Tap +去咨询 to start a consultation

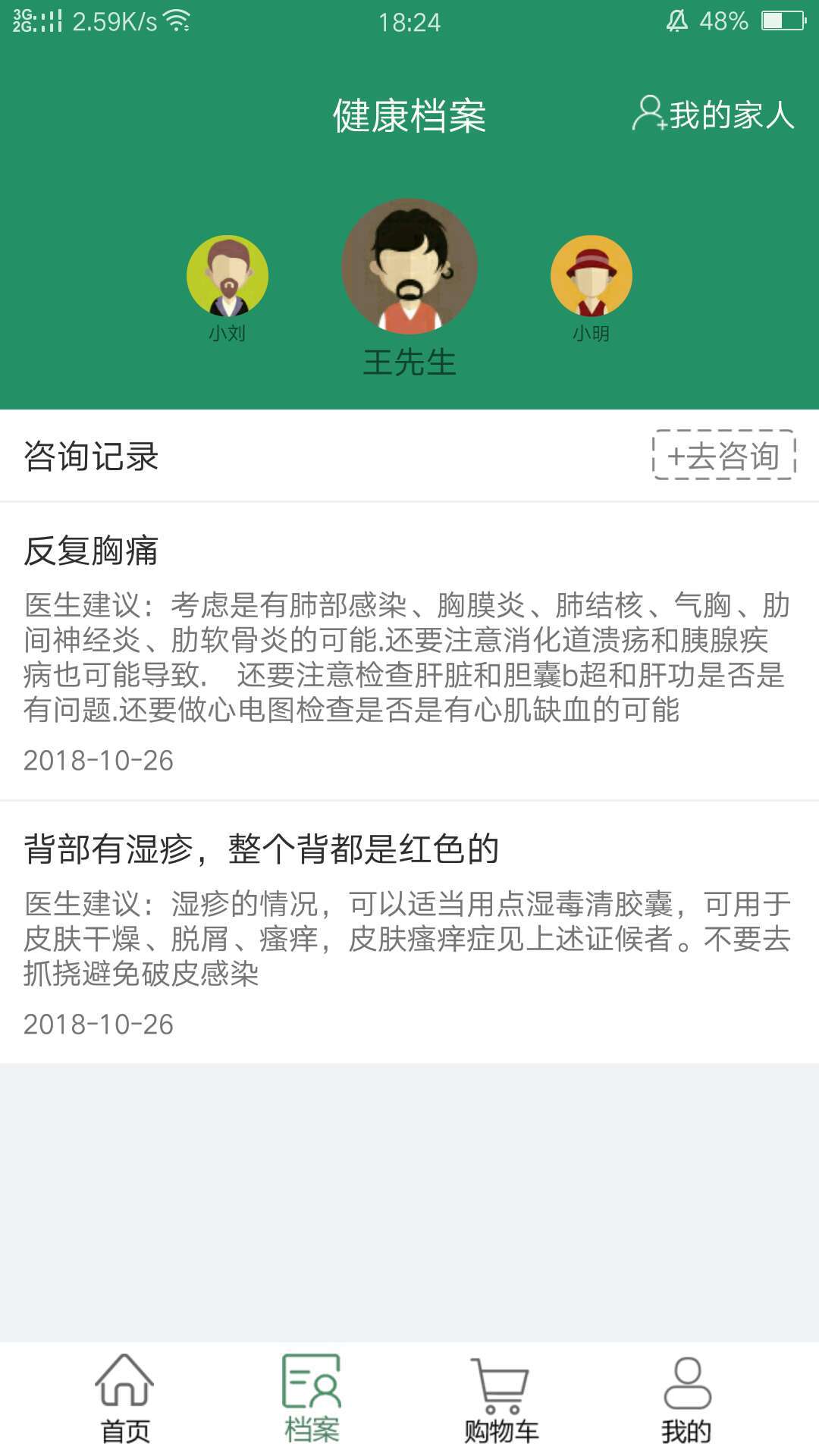click(723, 455)
